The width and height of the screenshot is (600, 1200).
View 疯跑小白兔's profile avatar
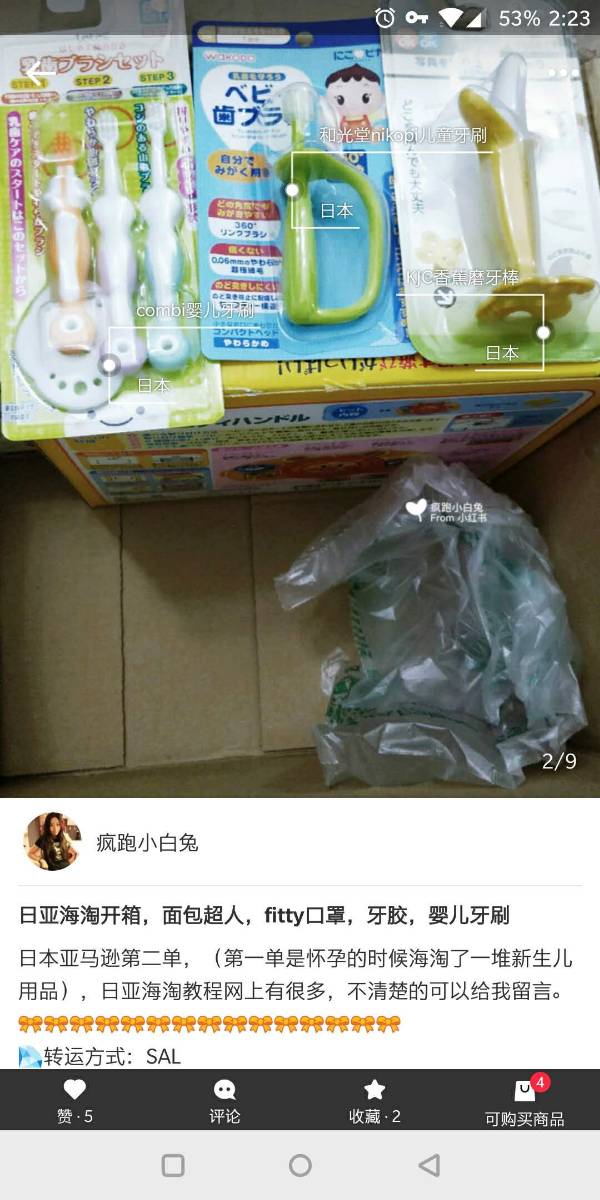(52, 842)
